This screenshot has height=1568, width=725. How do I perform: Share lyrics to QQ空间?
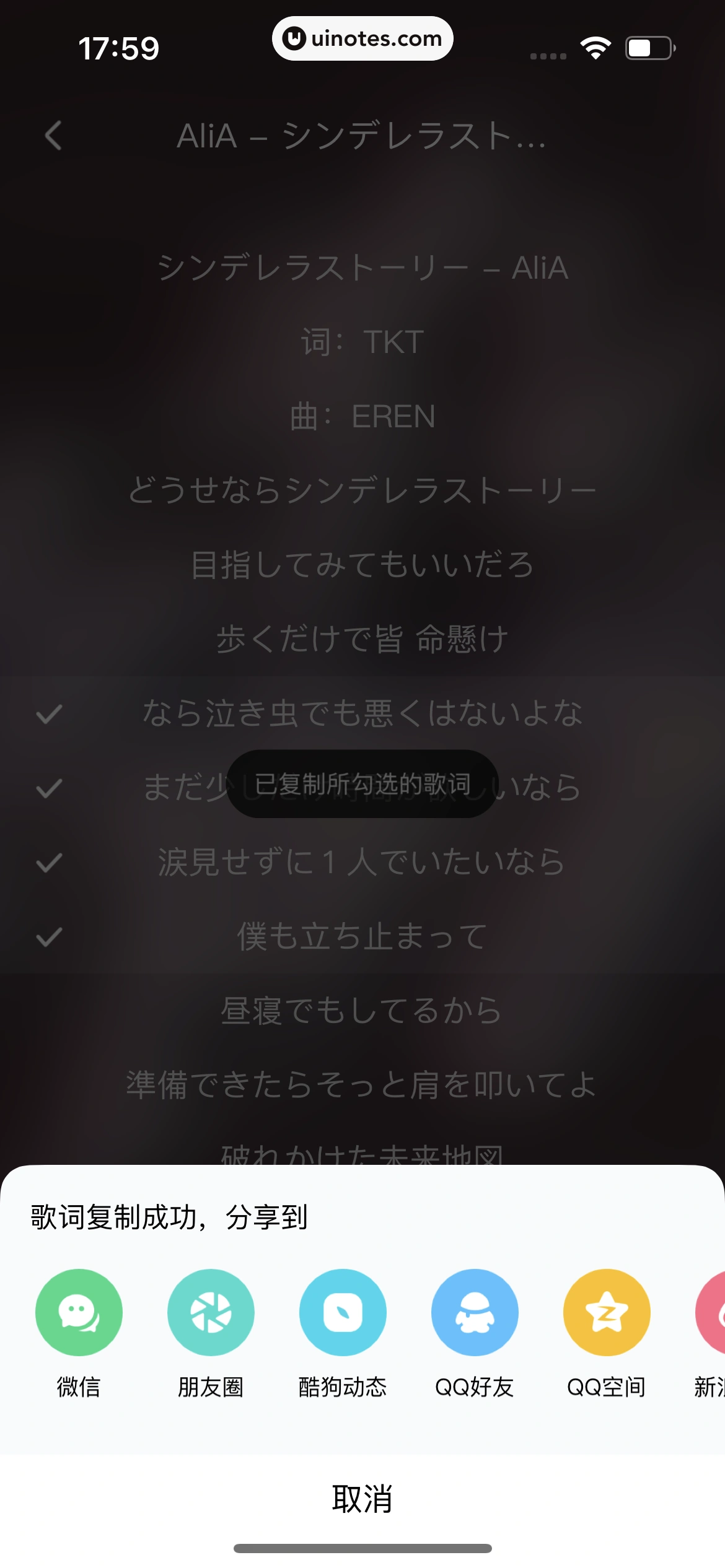coord(607,1313)
